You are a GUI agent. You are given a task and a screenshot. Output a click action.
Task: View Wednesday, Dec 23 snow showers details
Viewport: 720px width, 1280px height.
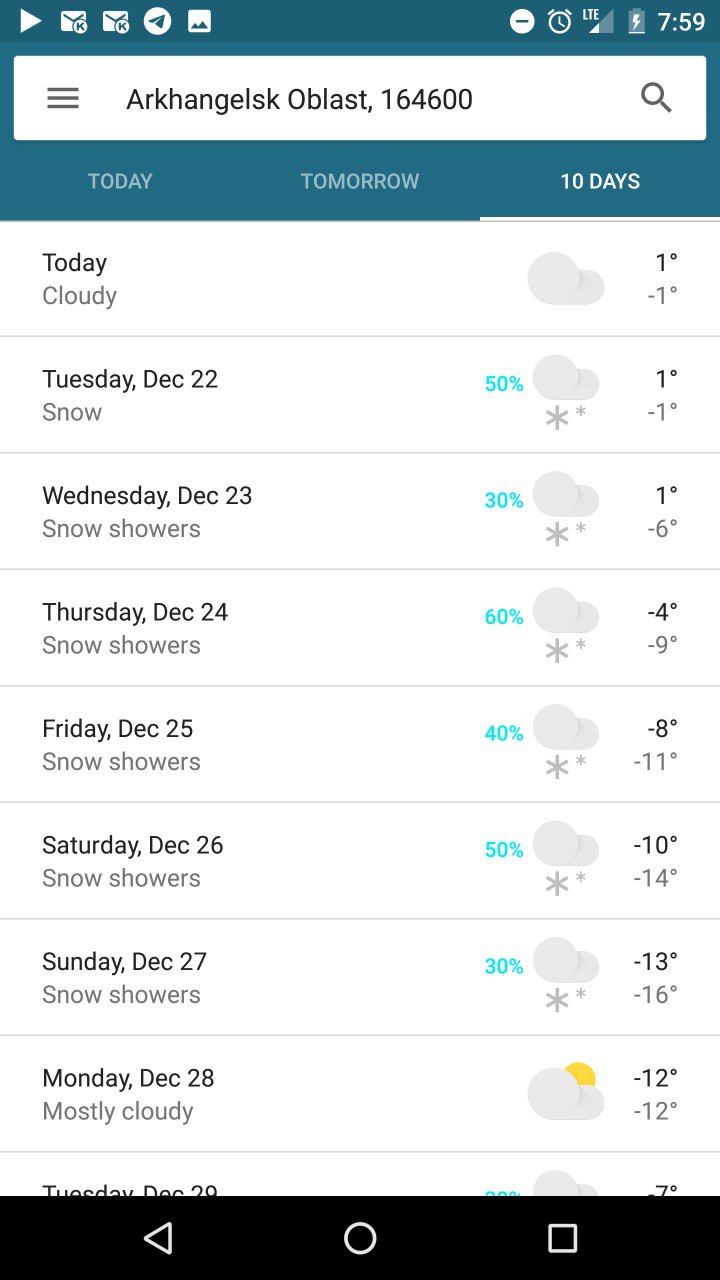(360, 512)
